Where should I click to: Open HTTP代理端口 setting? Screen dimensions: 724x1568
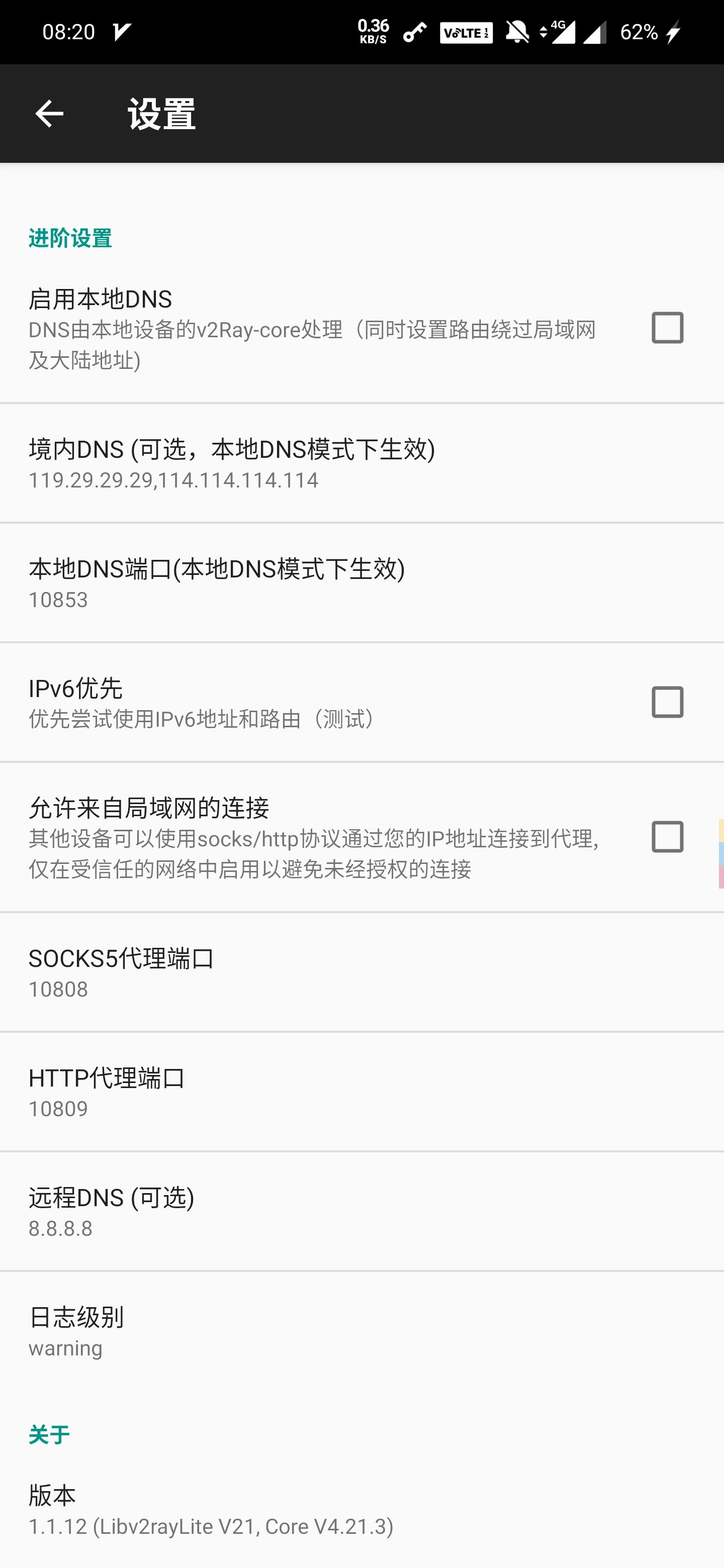tap(361, 1093)
